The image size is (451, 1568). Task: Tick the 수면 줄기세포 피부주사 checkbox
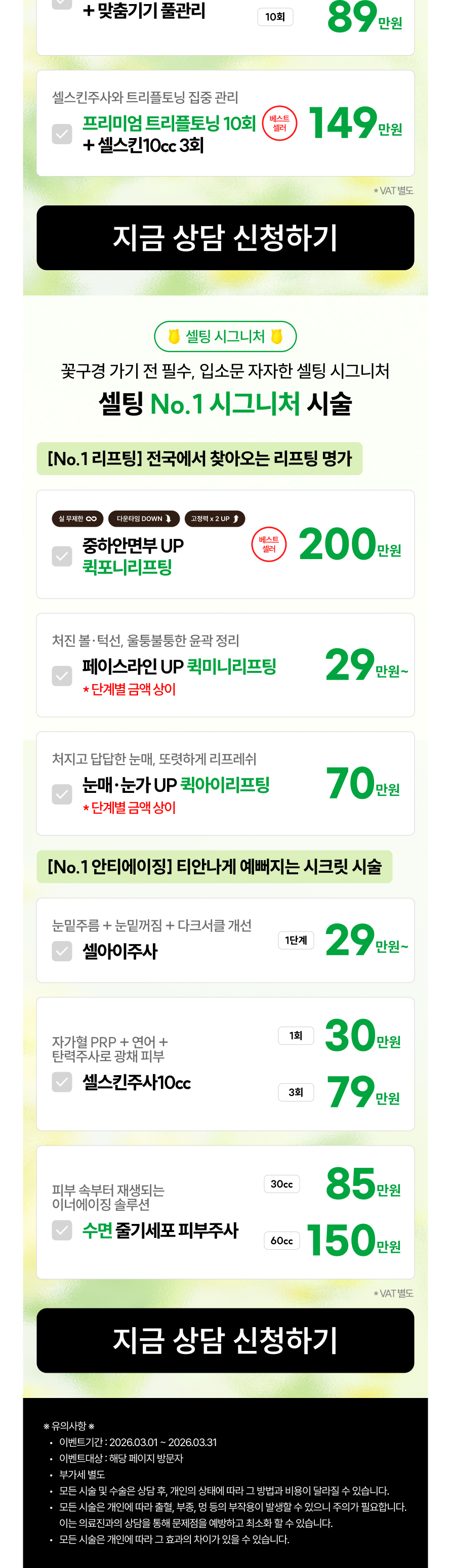click(x=62, y=1230)
